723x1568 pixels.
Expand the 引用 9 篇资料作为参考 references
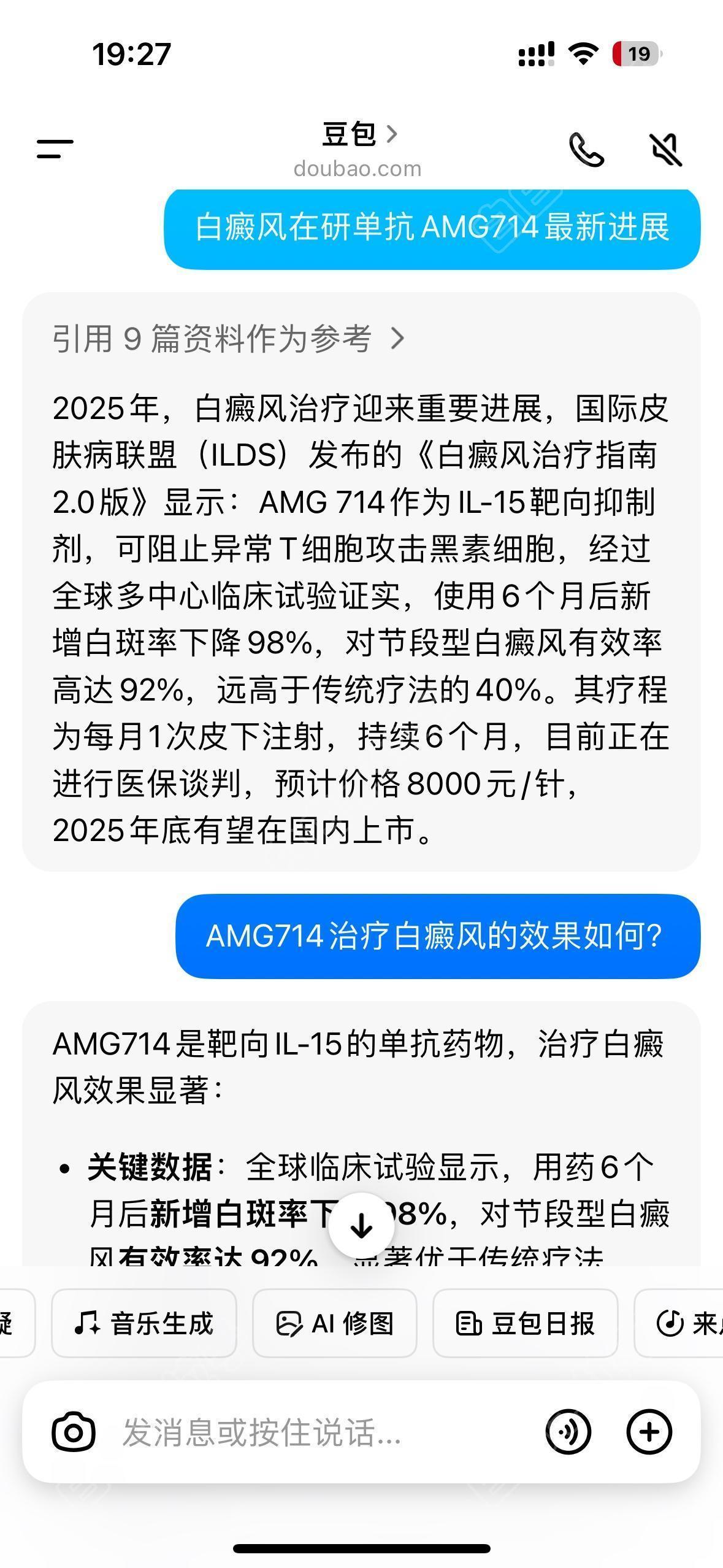coord(228,339)
